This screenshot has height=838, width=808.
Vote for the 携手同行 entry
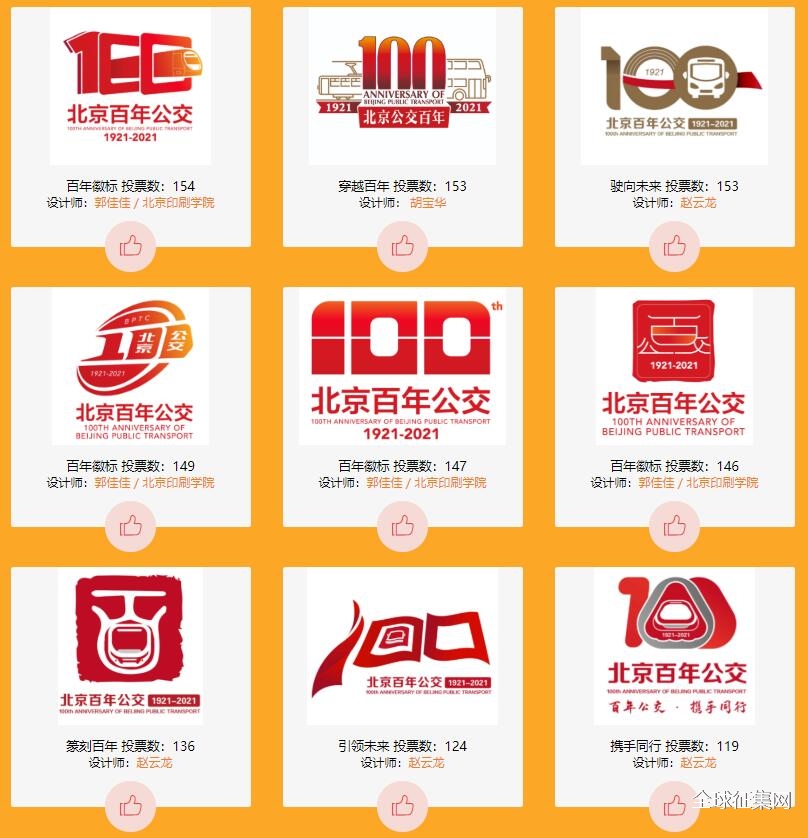click(x=674, y=806)
